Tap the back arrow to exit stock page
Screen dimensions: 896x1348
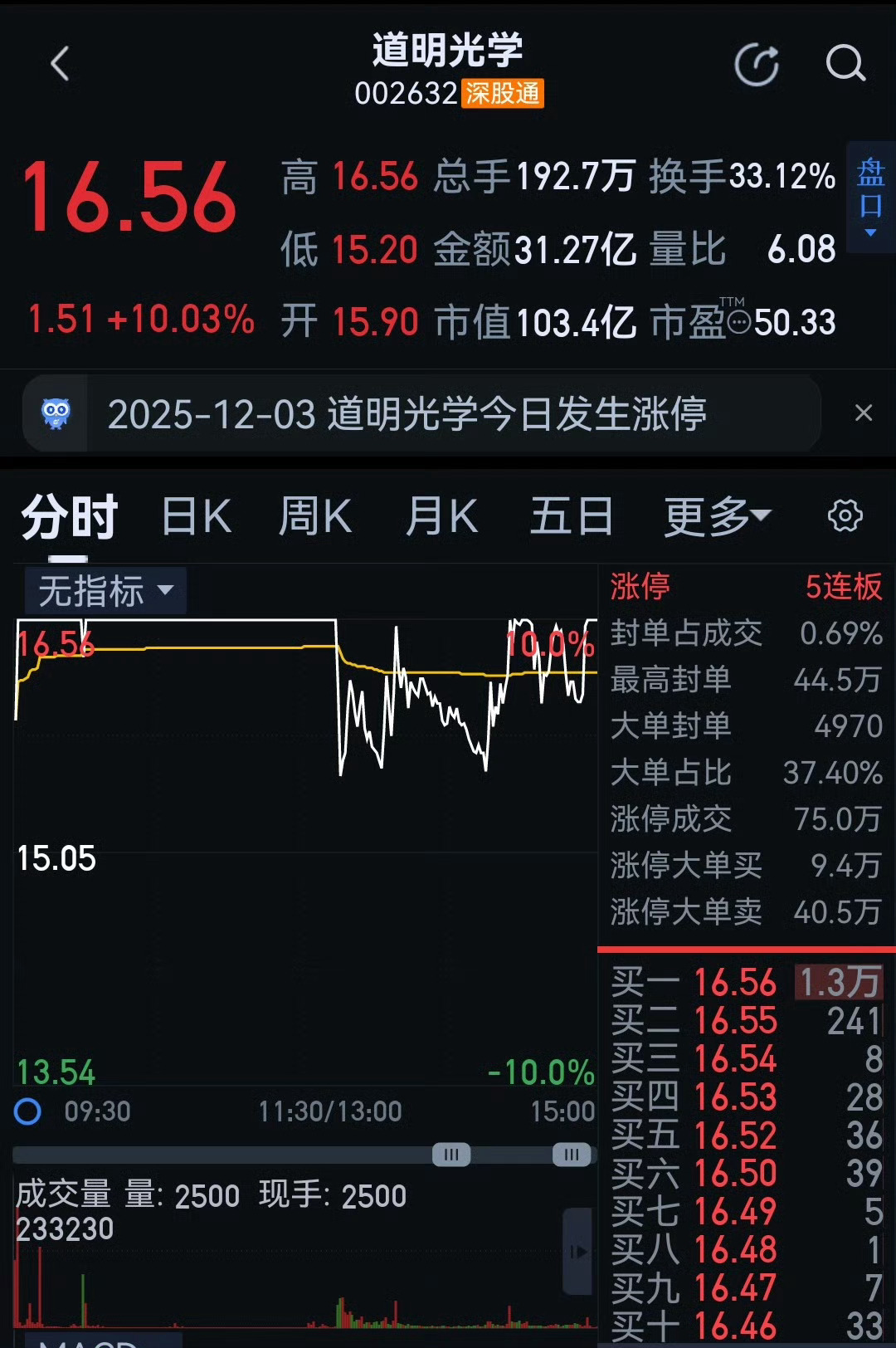click(59, 64)
